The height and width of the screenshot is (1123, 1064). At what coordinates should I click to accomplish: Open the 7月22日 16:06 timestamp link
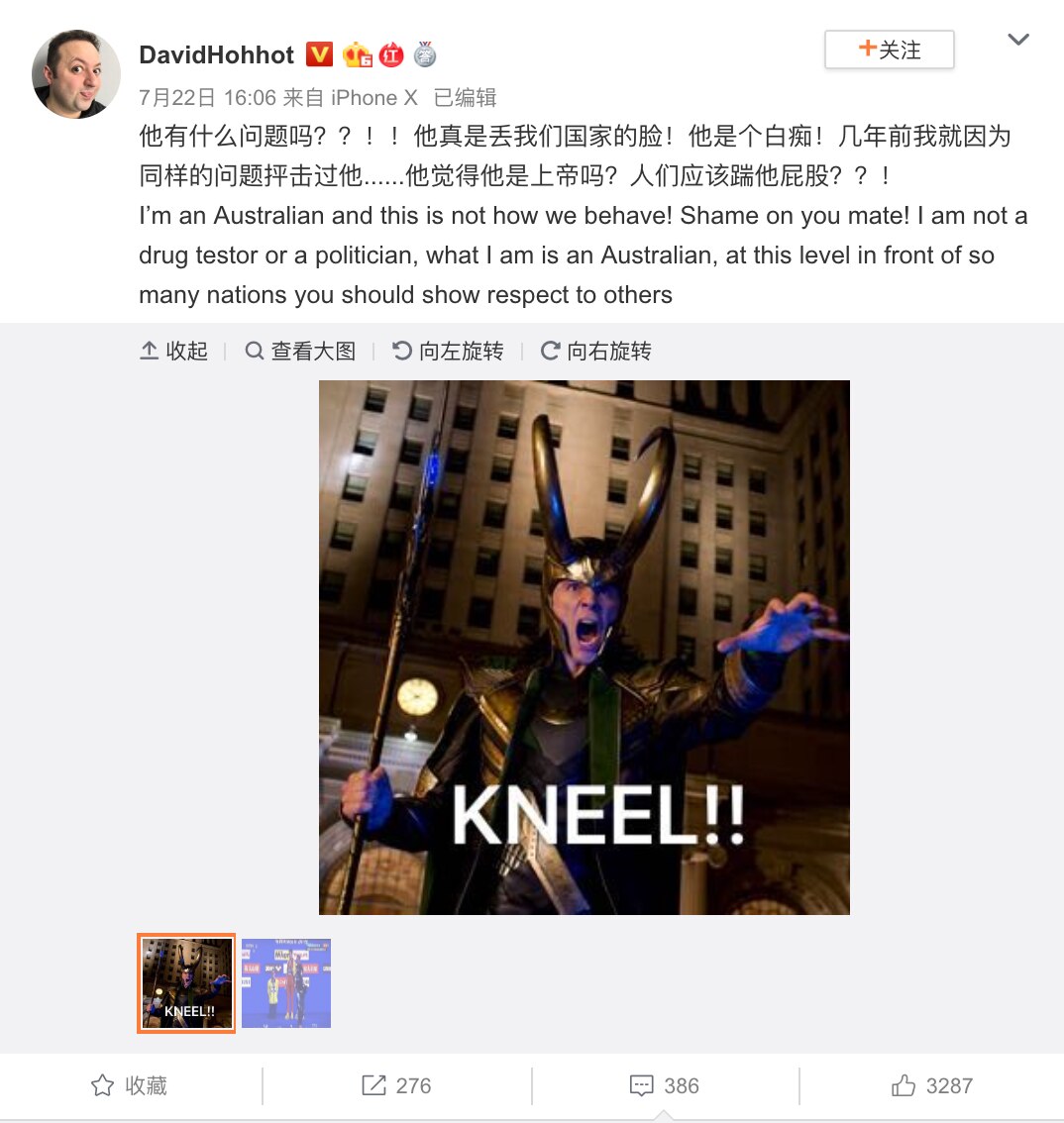207,97
